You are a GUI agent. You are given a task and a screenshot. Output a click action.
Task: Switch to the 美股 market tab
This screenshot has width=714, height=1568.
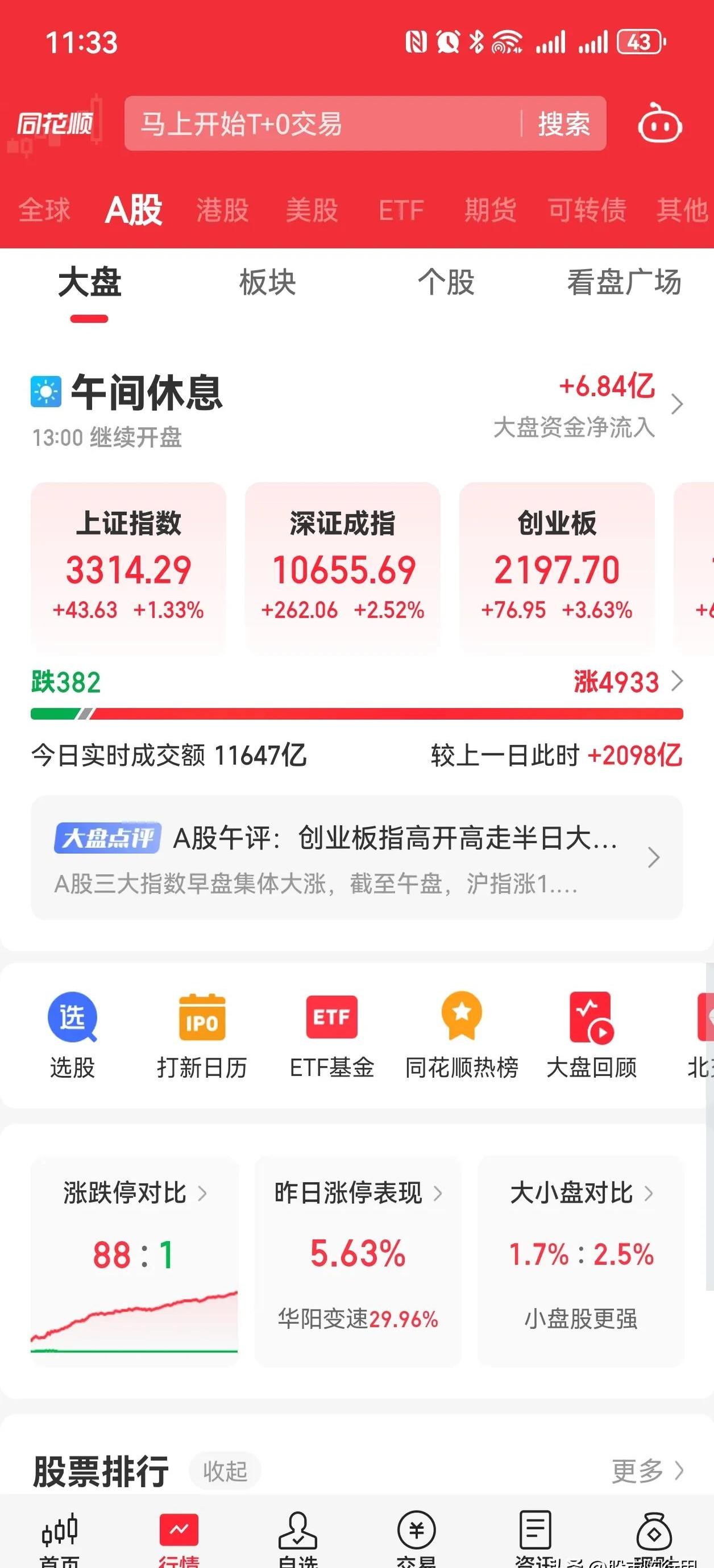coord(312,210)
